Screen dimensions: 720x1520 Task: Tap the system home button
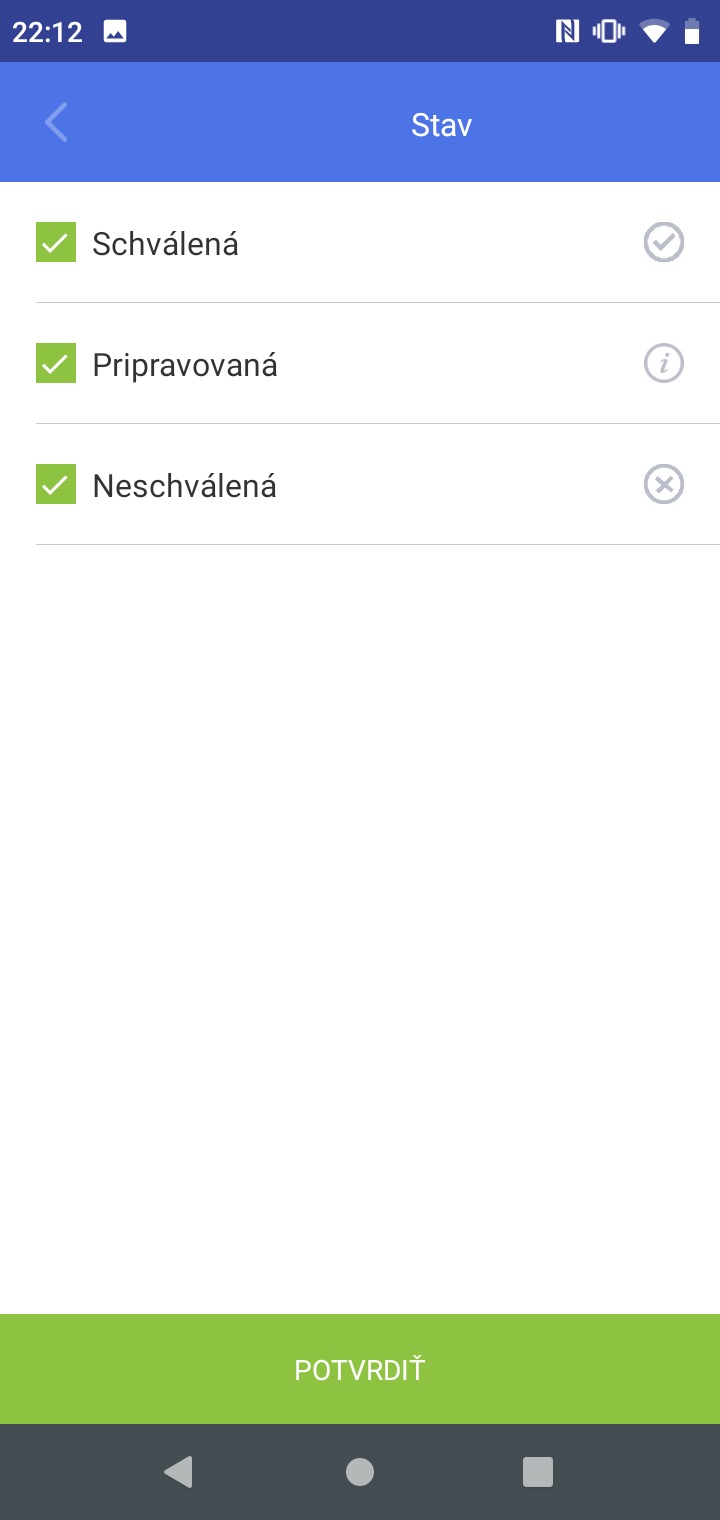359,1472
